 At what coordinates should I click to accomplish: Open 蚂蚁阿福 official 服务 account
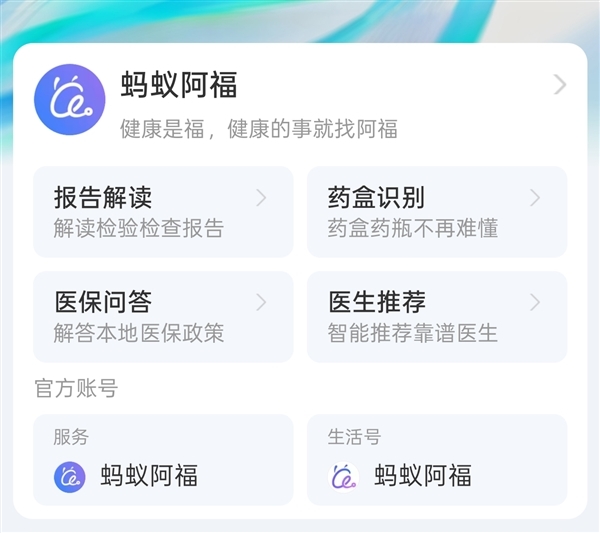point(163,460)
